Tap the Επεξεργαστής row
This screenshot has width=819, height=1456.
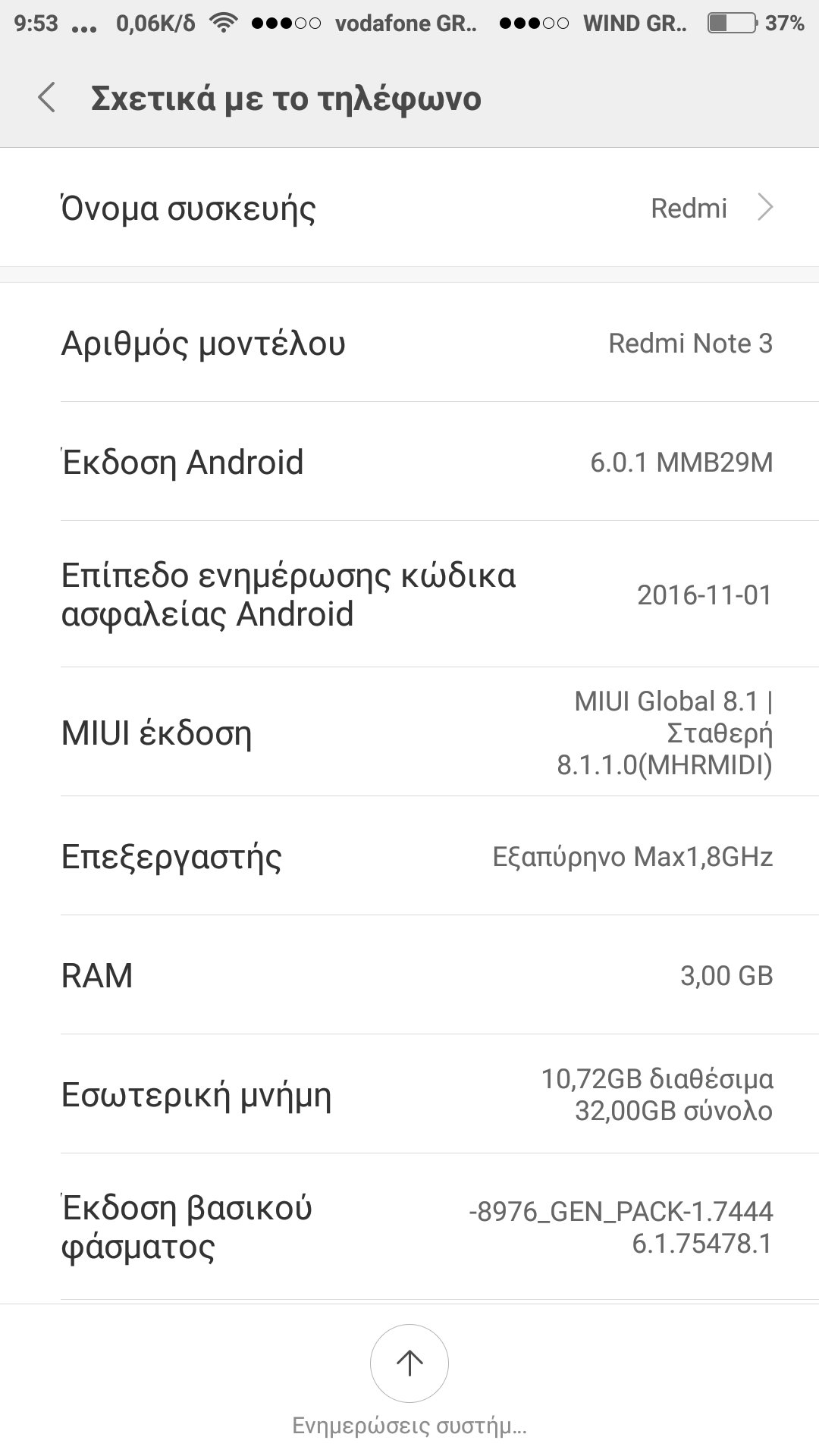(409, 857)
